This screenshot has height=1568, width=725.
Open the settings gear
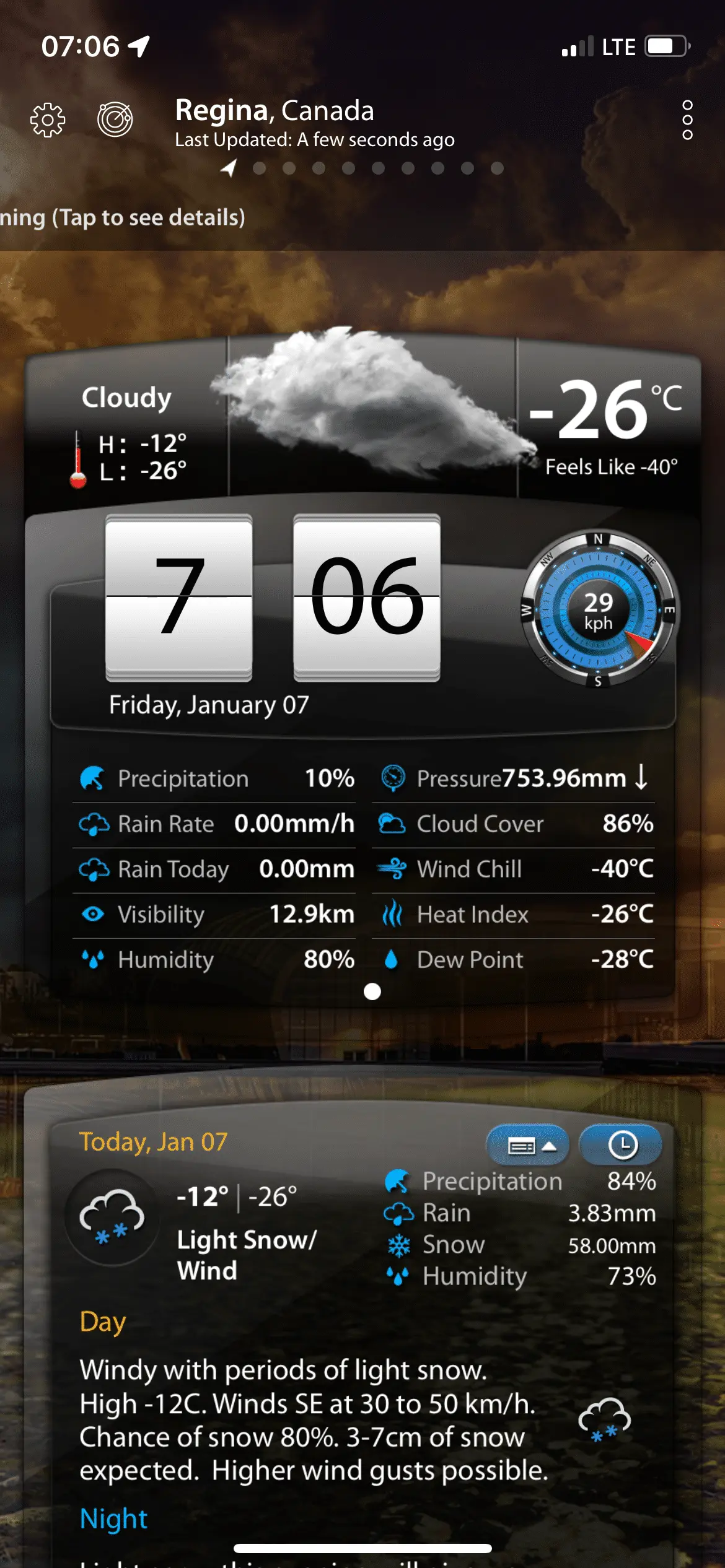[x=48, y=120]
